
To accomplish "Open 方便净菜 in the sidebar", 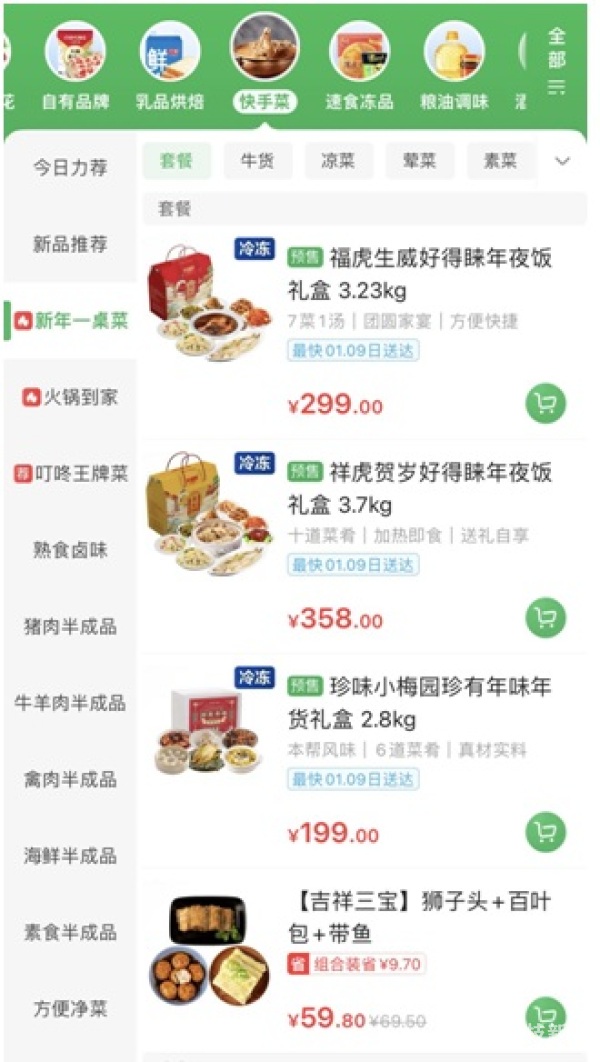I will tap(70, 1008).
